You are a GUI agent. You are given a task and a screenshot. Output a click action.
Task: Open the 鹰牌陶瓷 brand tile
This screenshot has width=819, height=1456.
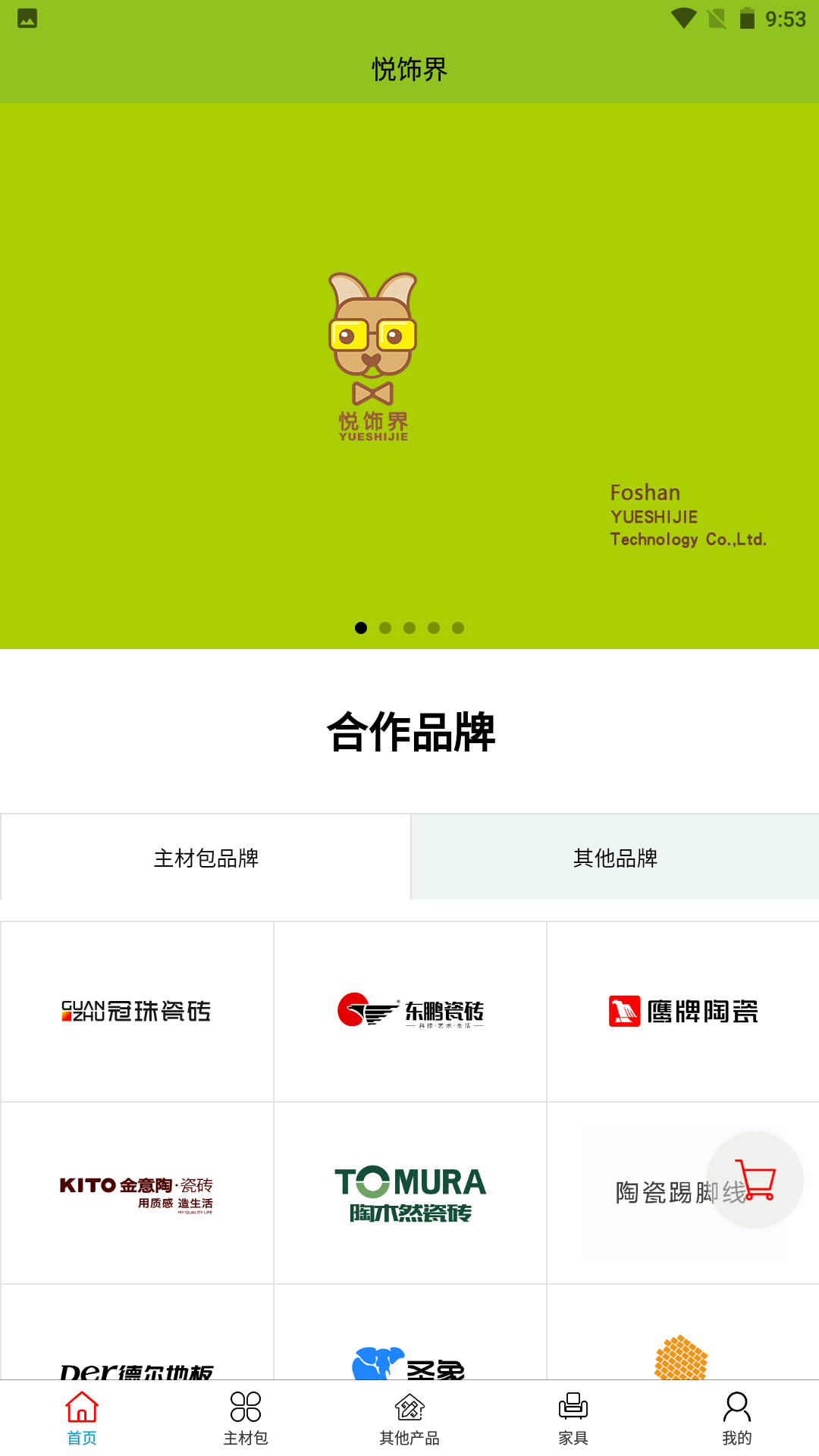682,1012
